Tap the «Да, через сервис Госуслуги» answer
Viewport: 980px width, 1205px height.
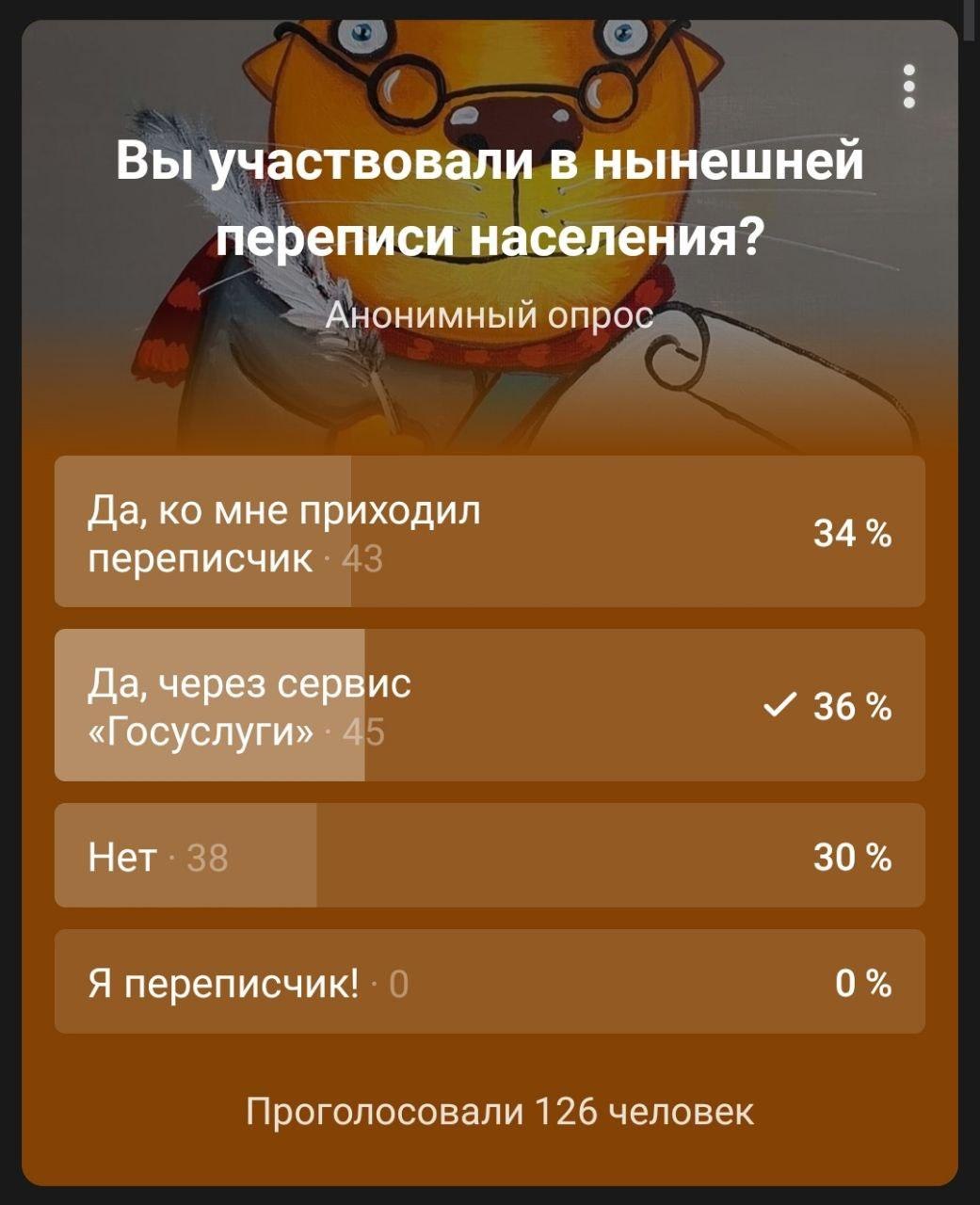coord(490,705)
